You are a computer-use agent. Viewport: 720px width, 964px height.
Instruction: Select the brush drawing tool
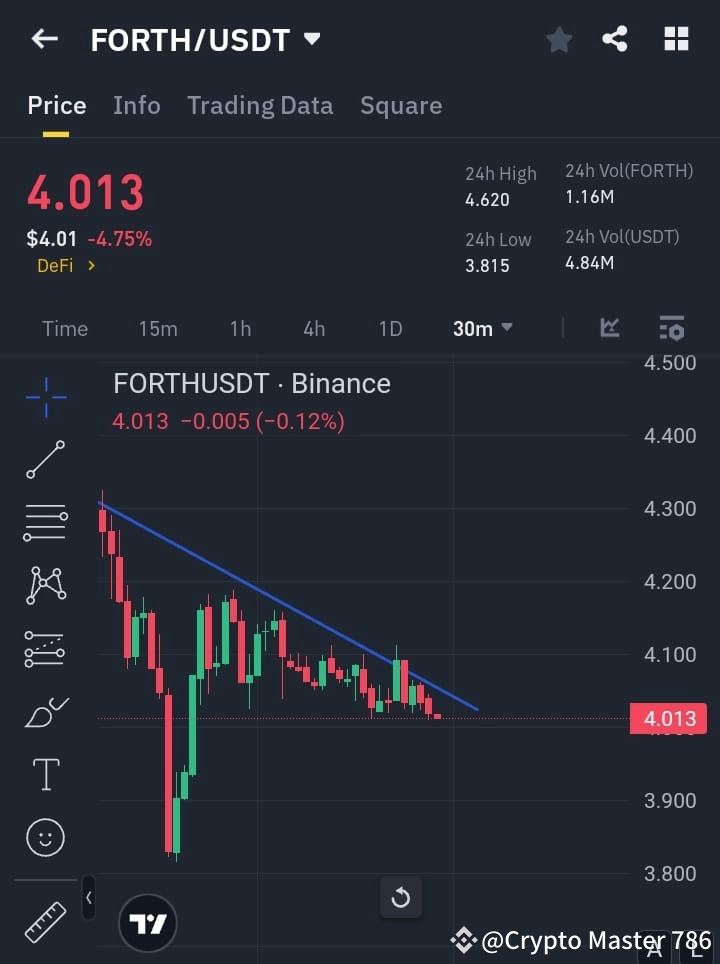click(x=45, y=712)
